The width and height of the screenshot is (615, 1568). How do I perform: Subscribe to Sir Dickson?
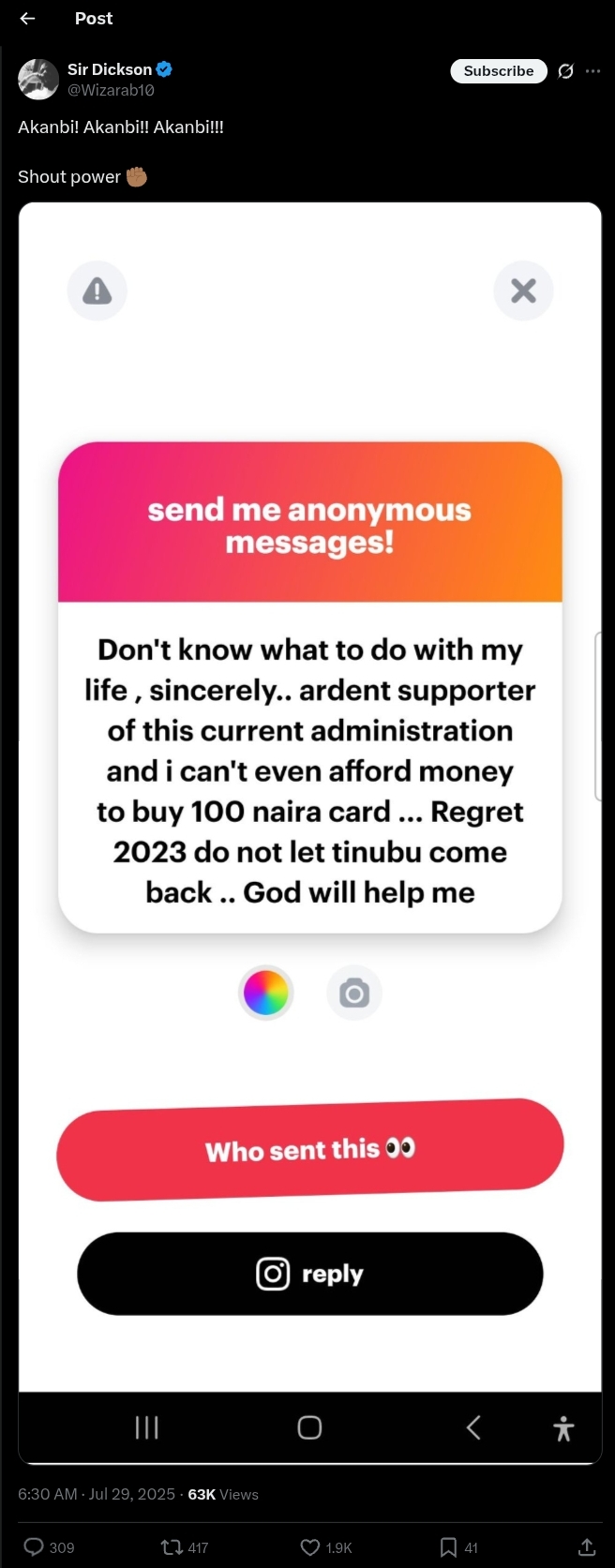[x=498, y=71]
